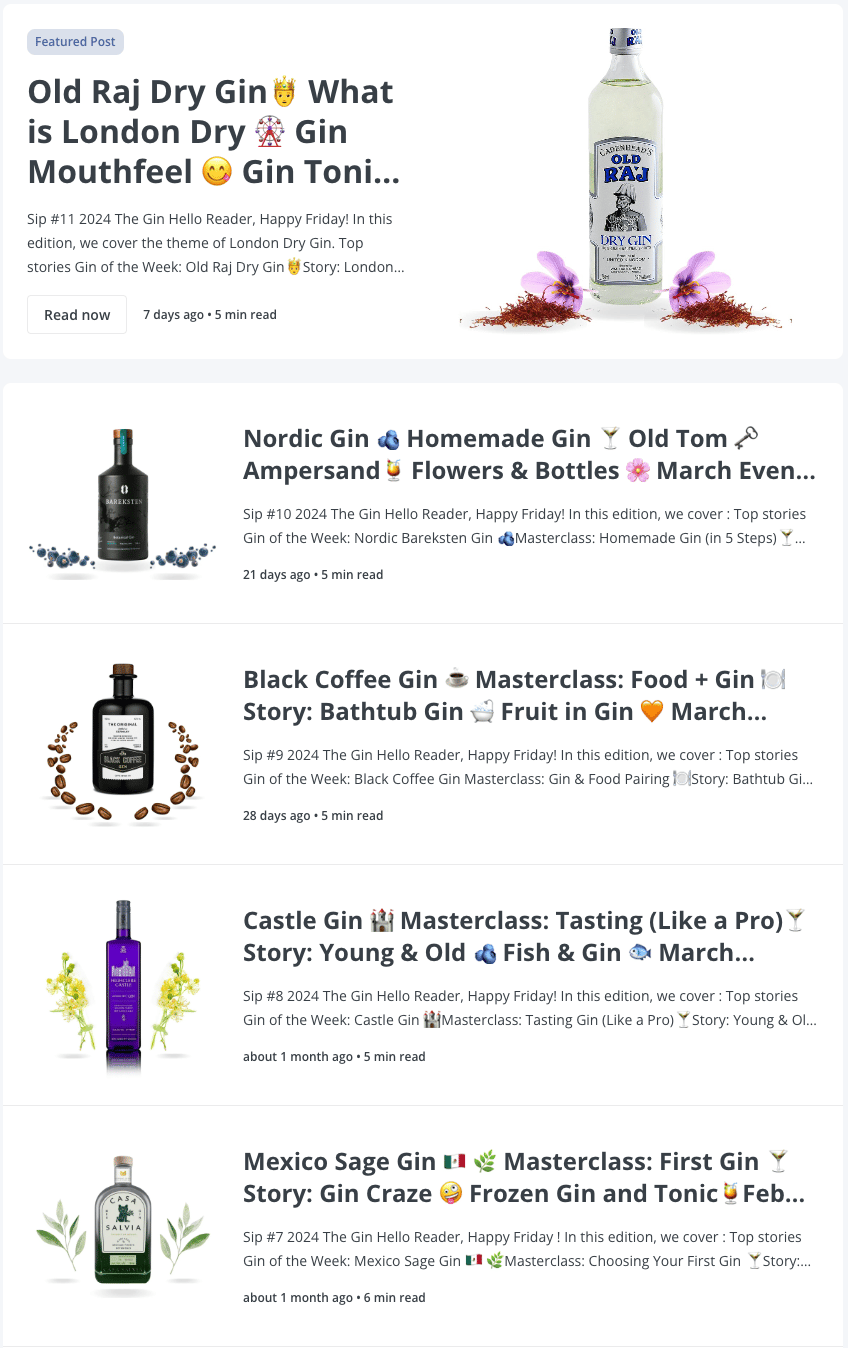Open the Nordic Gin Sip #10 post
This screenshot has height=1348, width=848.
click(528, 455)
